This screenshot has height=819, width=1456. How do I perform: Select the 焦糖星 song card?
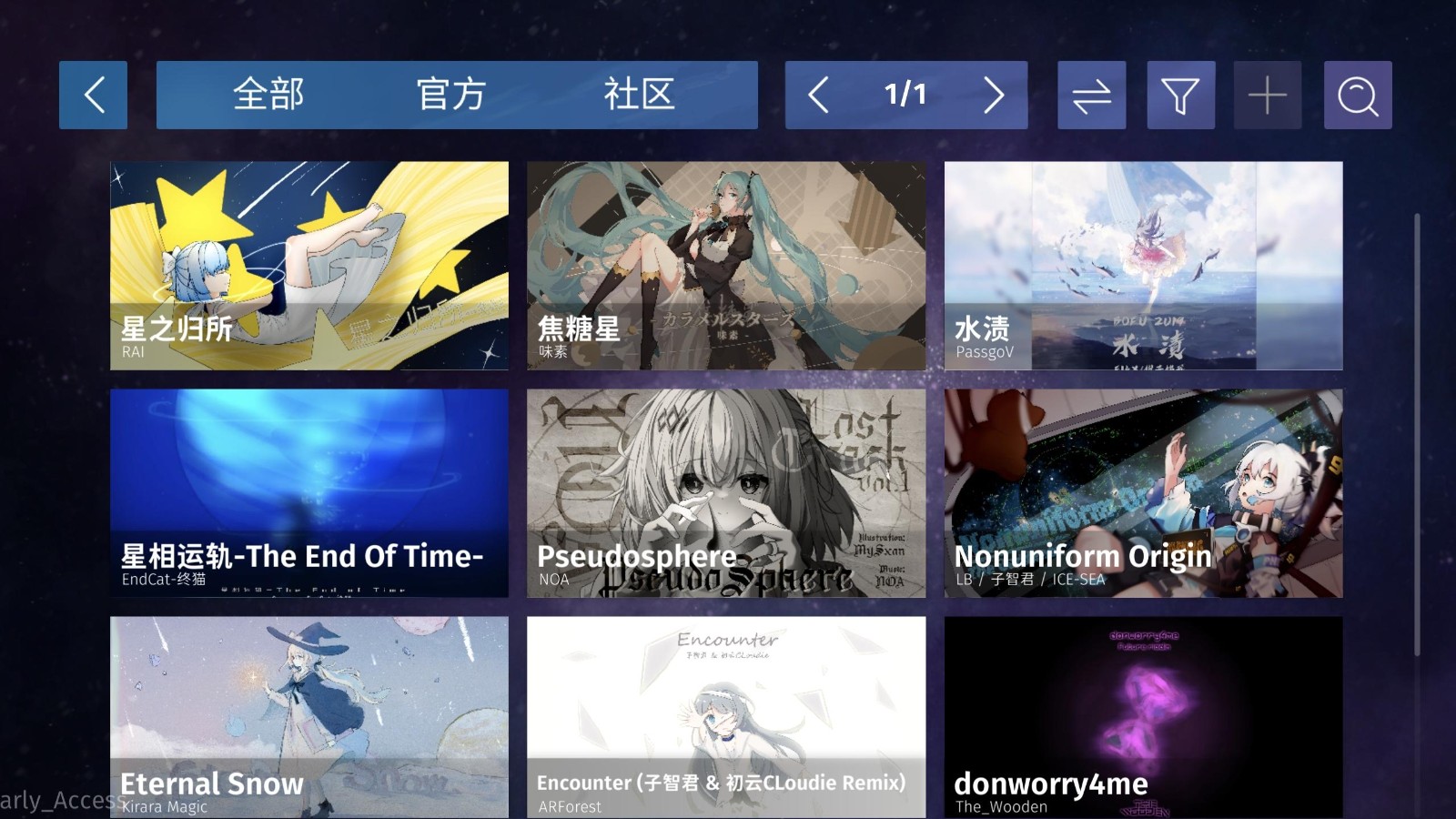pos(725,266)
